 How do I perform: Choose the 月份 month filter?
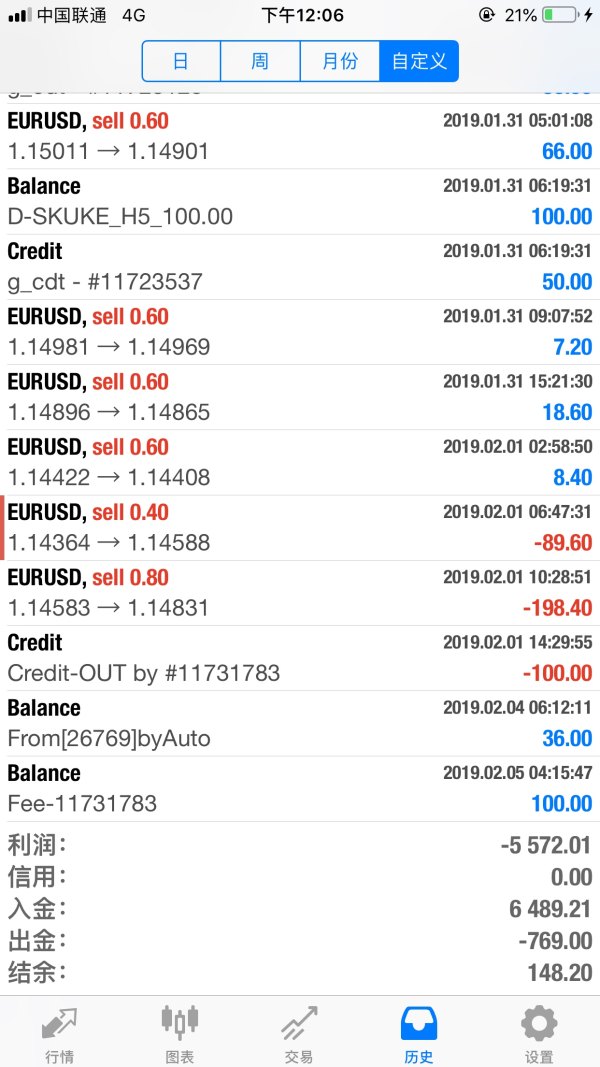(340, 61)
